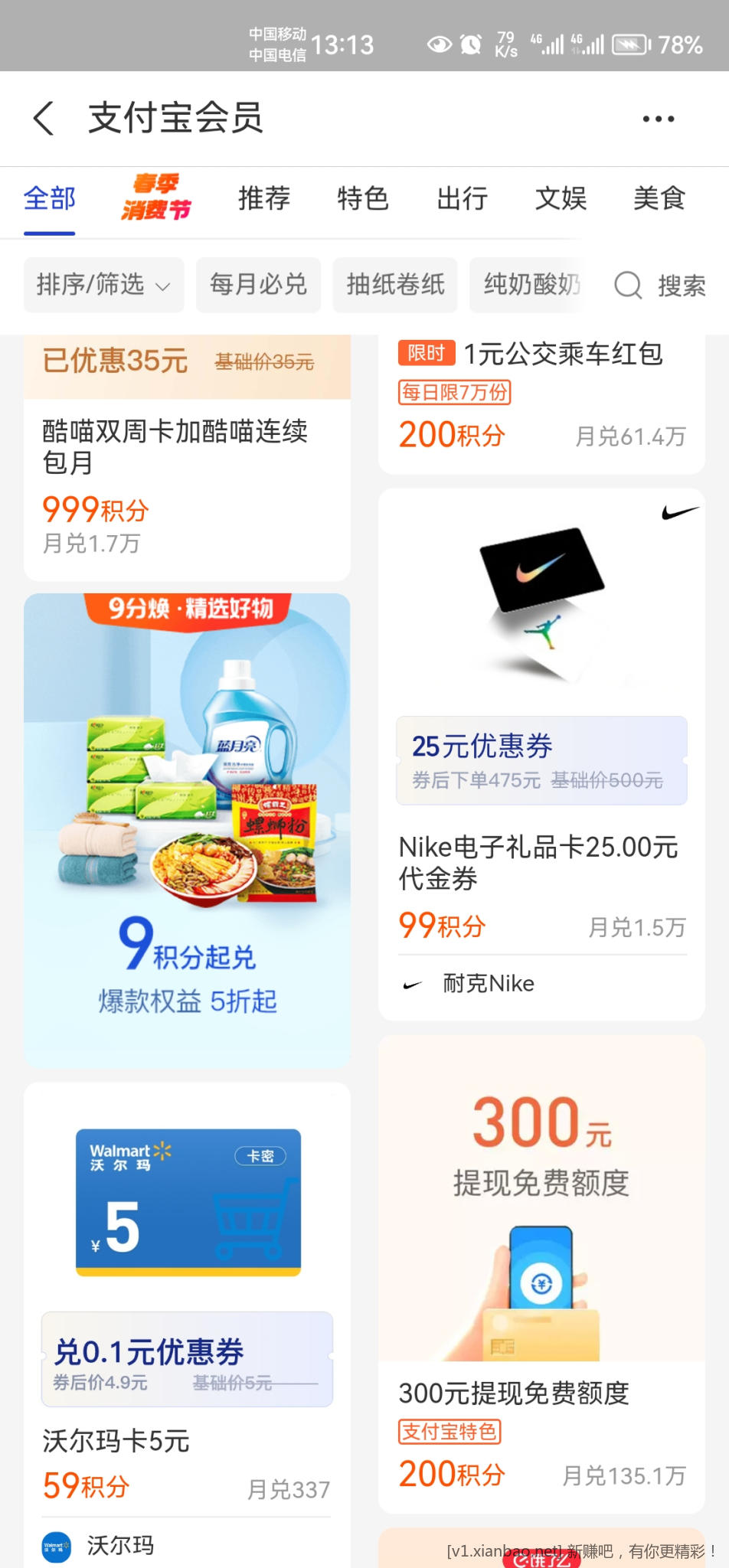Open the 春季消费节 tab

pos(156,198)
